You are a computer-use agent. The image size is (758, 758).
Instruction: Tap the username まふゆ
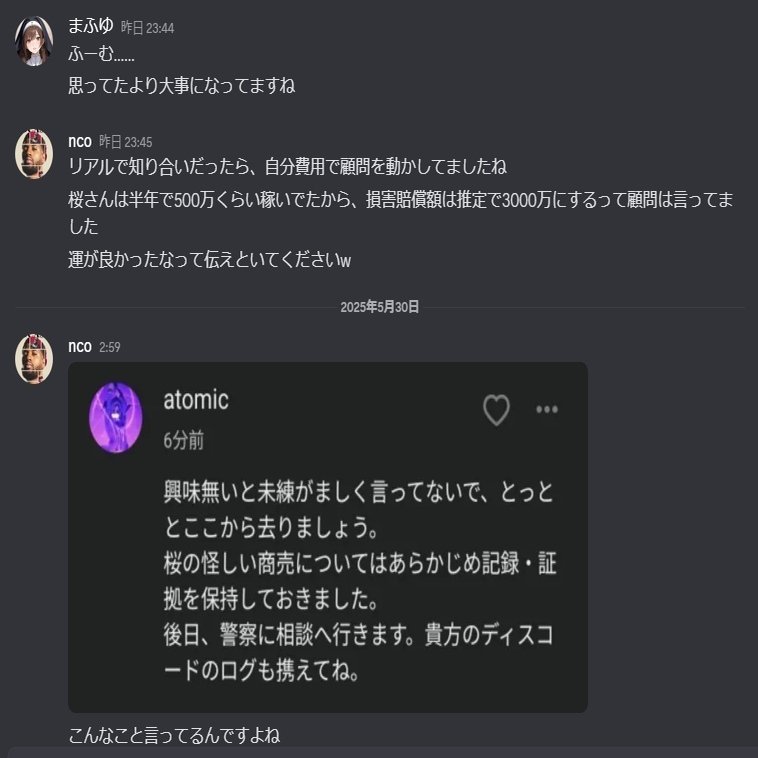(90, 26)
